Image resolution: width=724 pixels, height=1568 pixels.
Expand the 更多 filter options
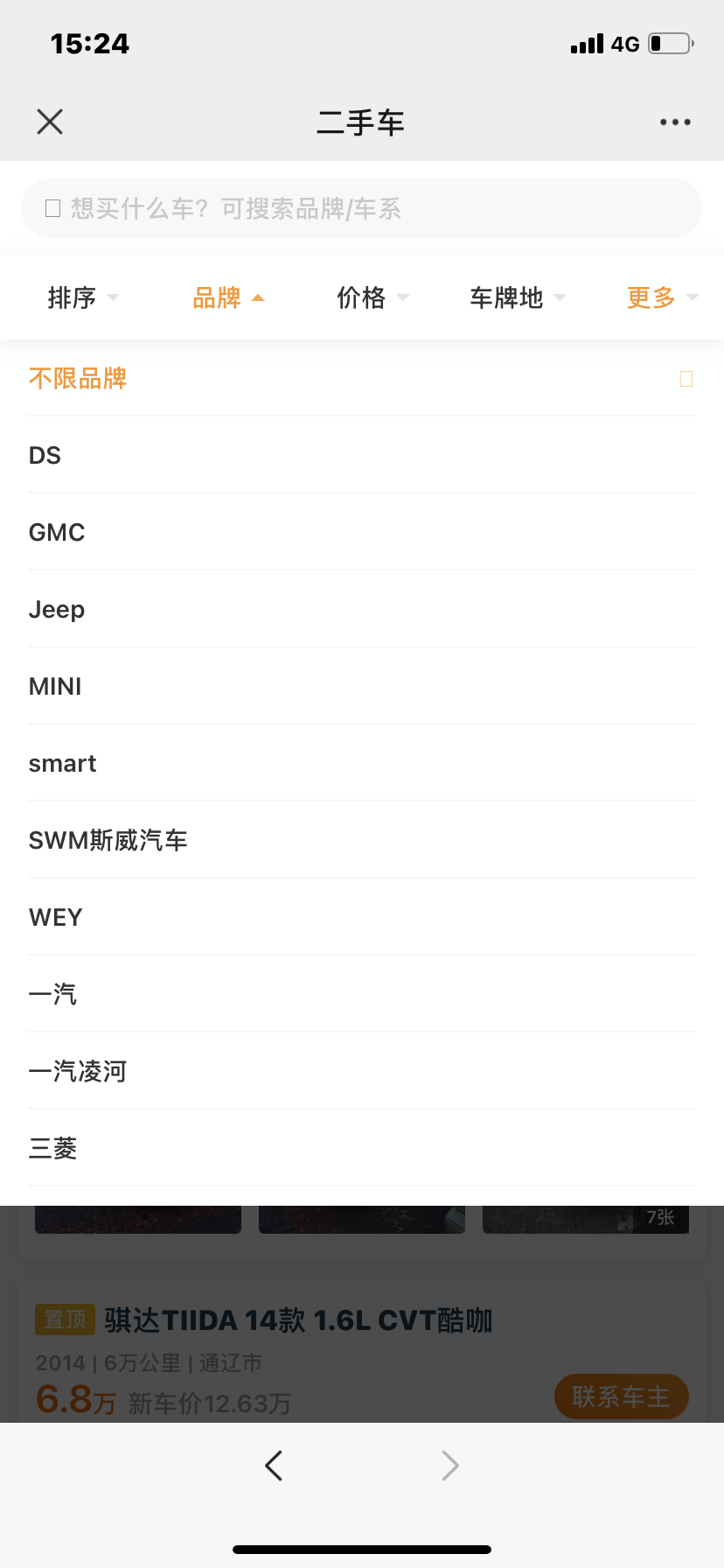point(662,297)
